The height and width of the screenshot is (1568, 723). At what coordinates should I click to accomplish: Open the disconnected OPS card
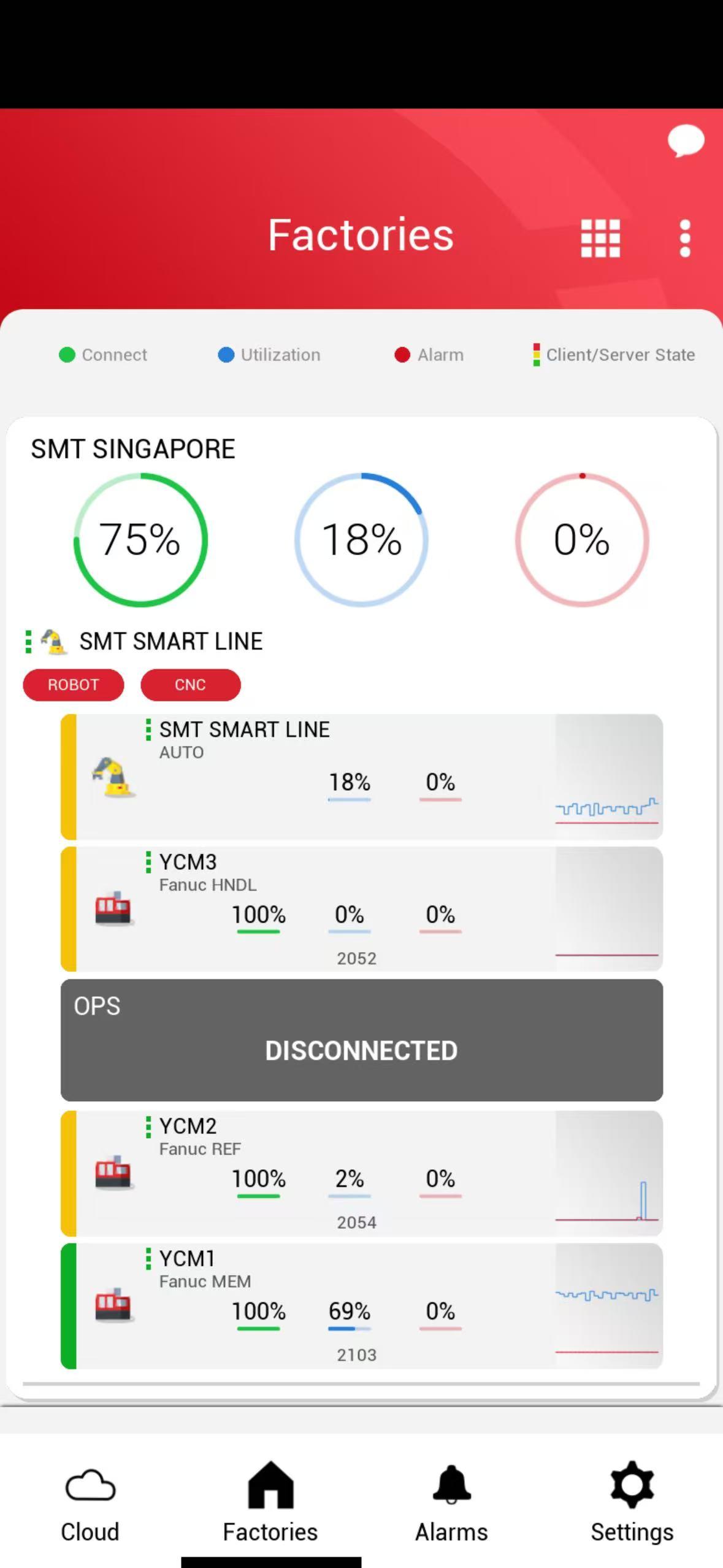coord(361,1040)
